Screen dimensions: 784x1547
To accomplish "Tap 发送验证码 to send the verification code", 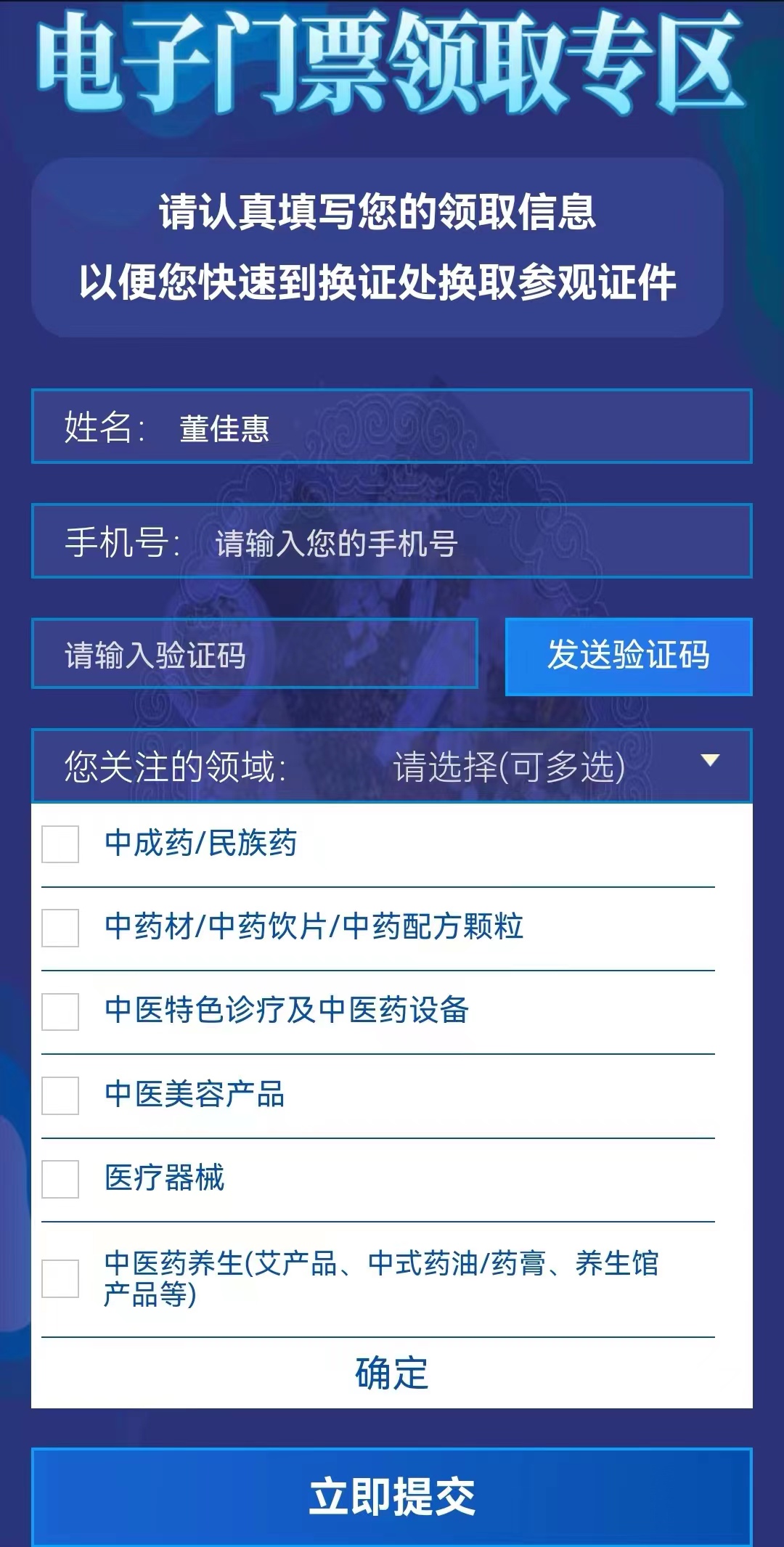I will tap(629, 656).
